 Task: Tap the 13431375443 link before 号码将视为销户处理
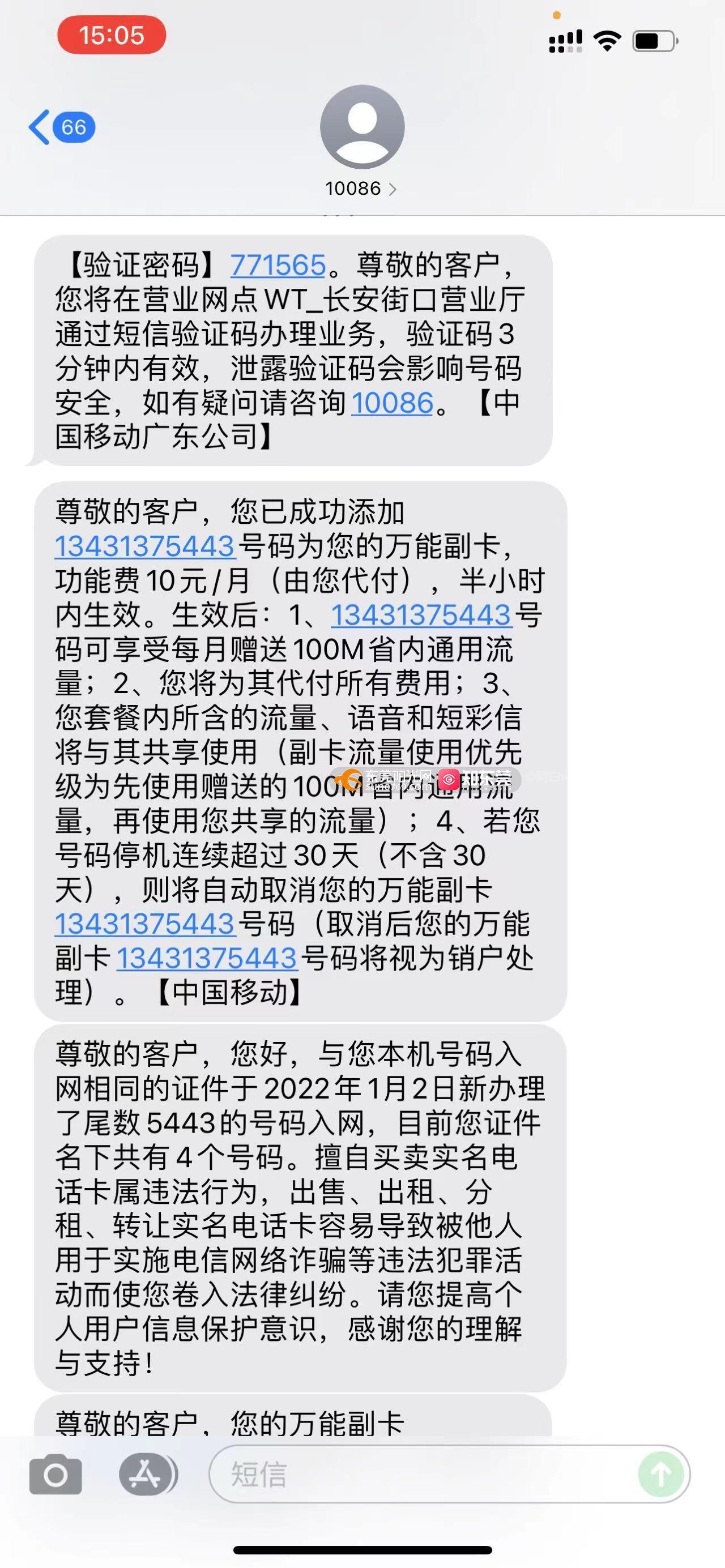pyautogui.click(x=206, y=958)
